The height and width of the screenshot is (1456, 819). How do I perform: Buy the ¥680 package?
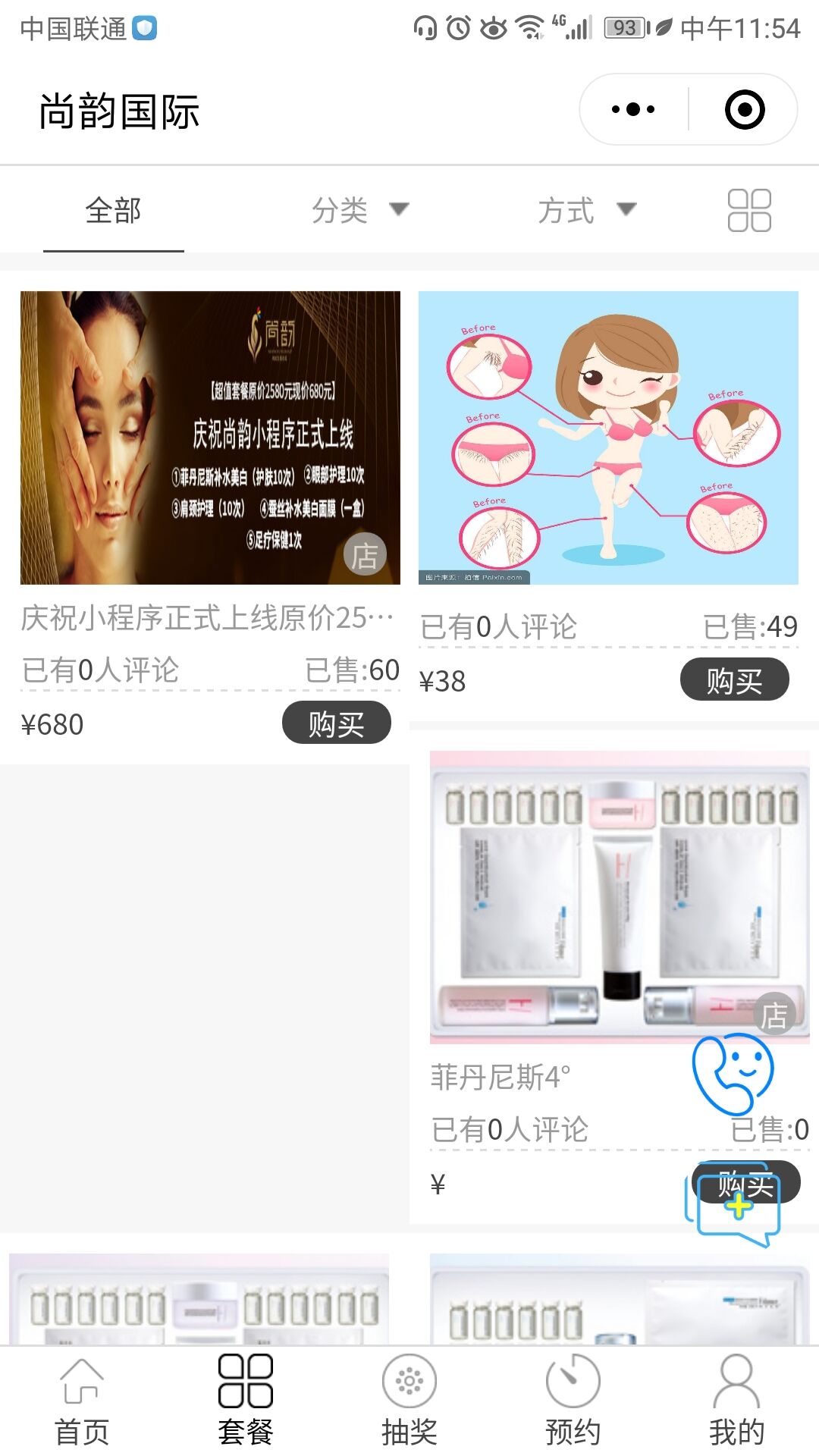pos(336,723)
